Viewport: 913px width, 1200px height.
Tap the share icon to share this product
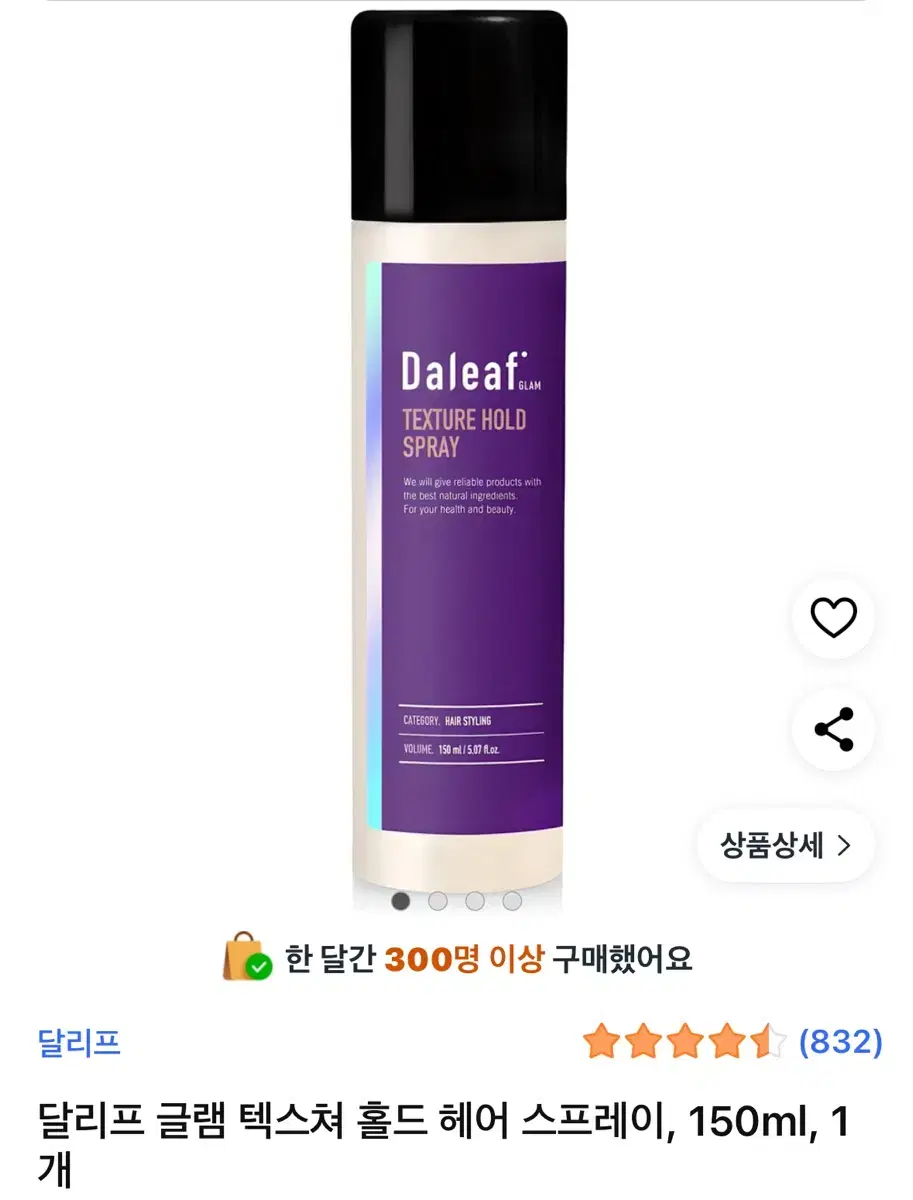click(833, 730)
